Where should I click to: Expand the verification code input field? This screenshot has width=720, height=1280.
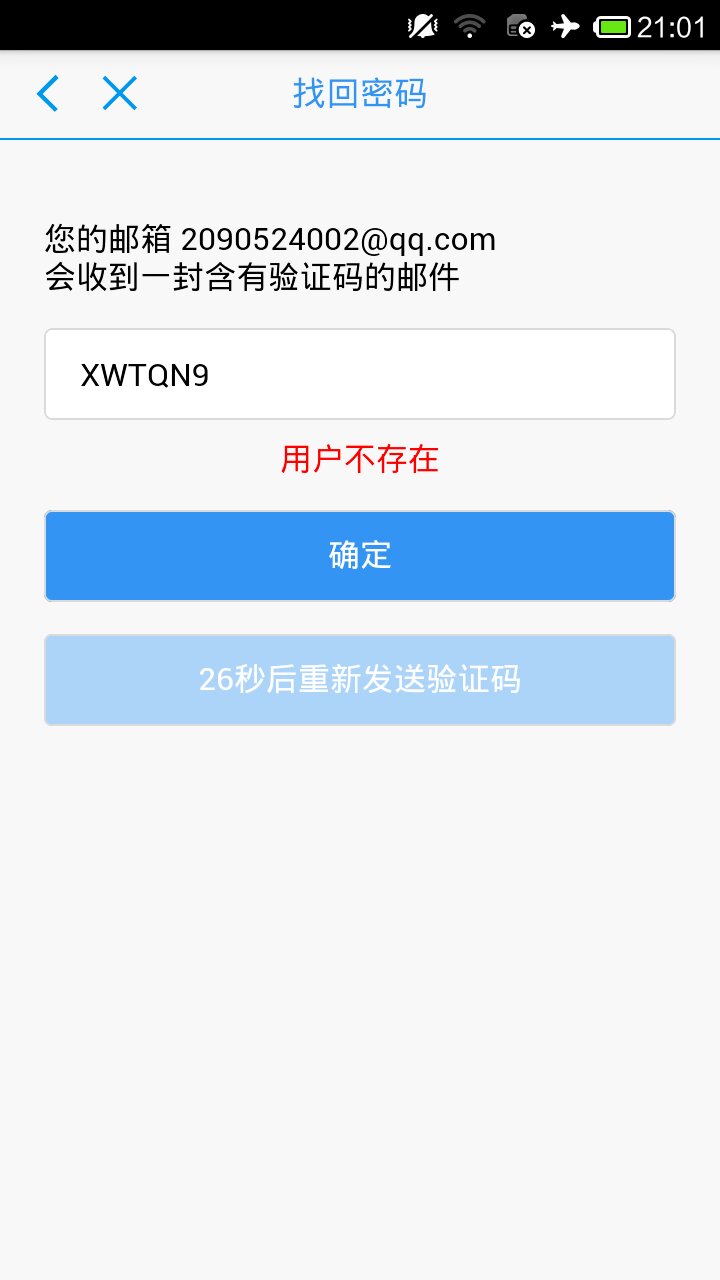pyautogui.click(x=360, y=372)
